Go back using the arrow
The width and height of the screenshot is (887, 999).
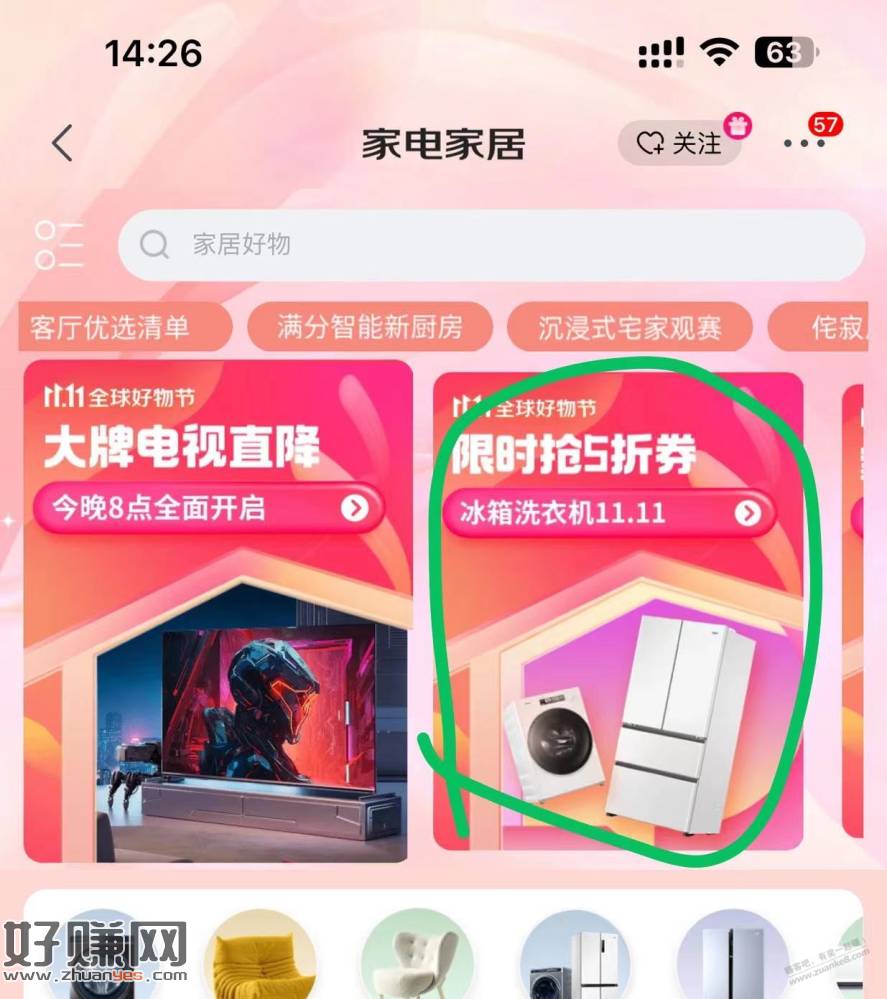[x=62, y=144]
